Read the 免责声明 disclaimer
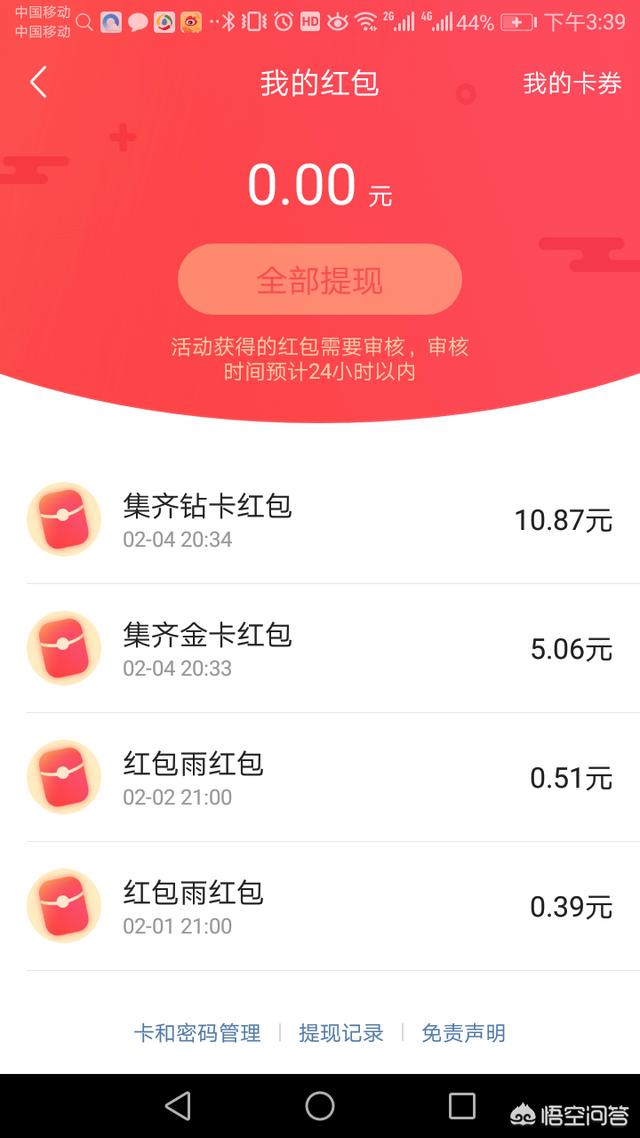The width and height of the screenshot is (640, 1138). tap(464, 1033)
